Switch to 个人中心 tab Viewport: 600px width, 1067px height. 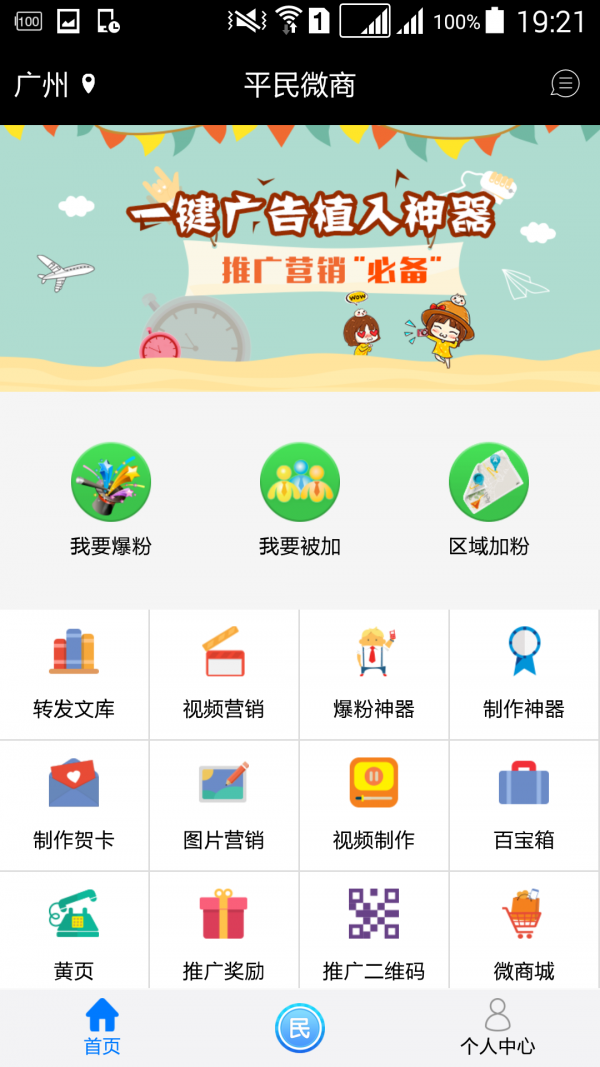click(497, 1028)
